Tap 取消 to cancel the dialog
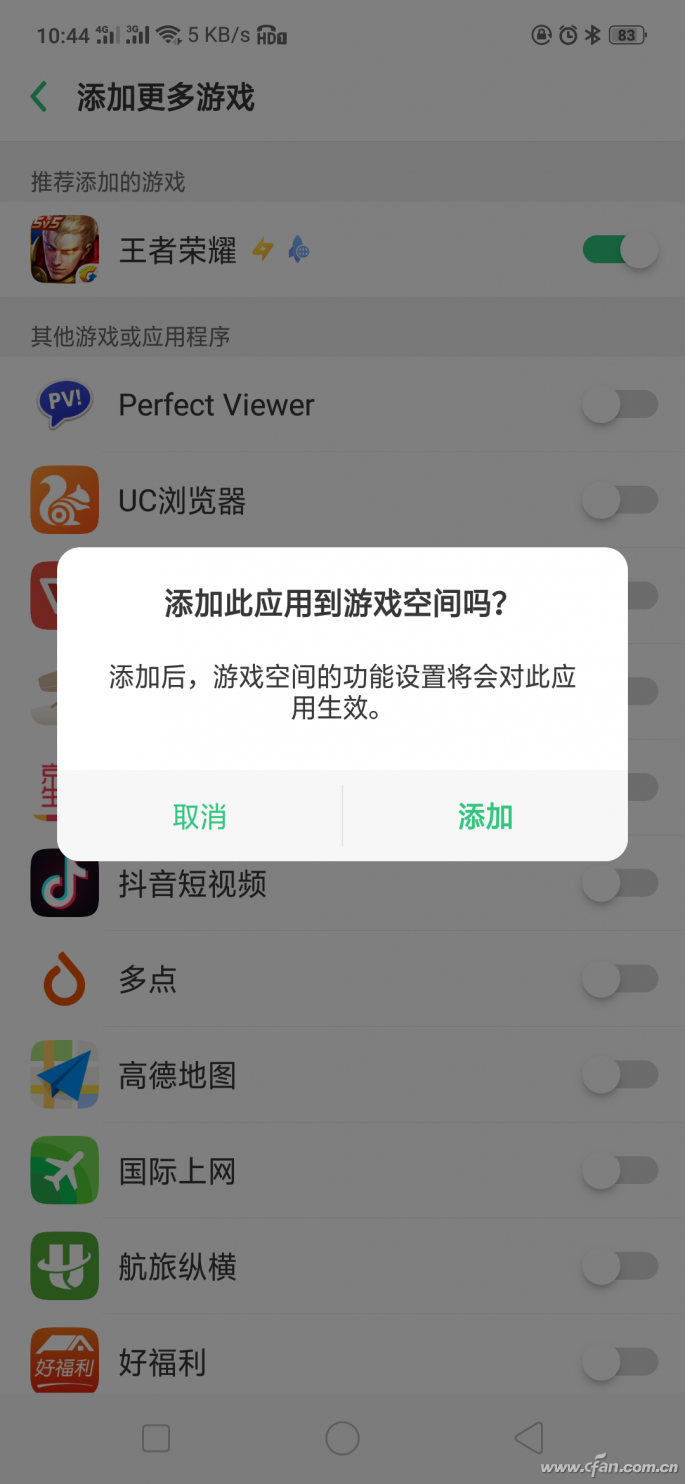Viewport: 685px width, 1484px height. 199,816
